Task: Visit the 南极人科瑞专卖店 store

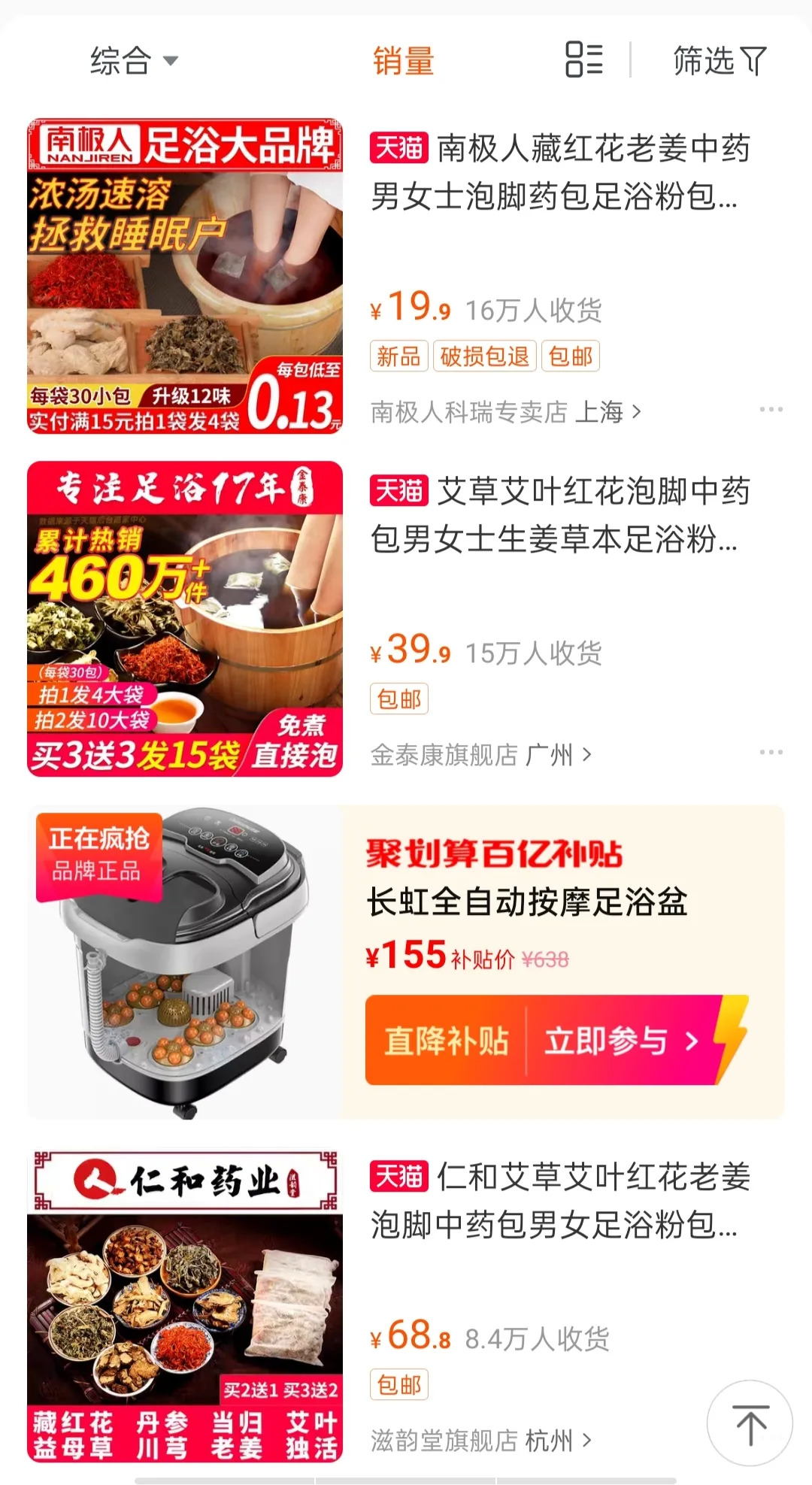Action: (x=505, y=412)
